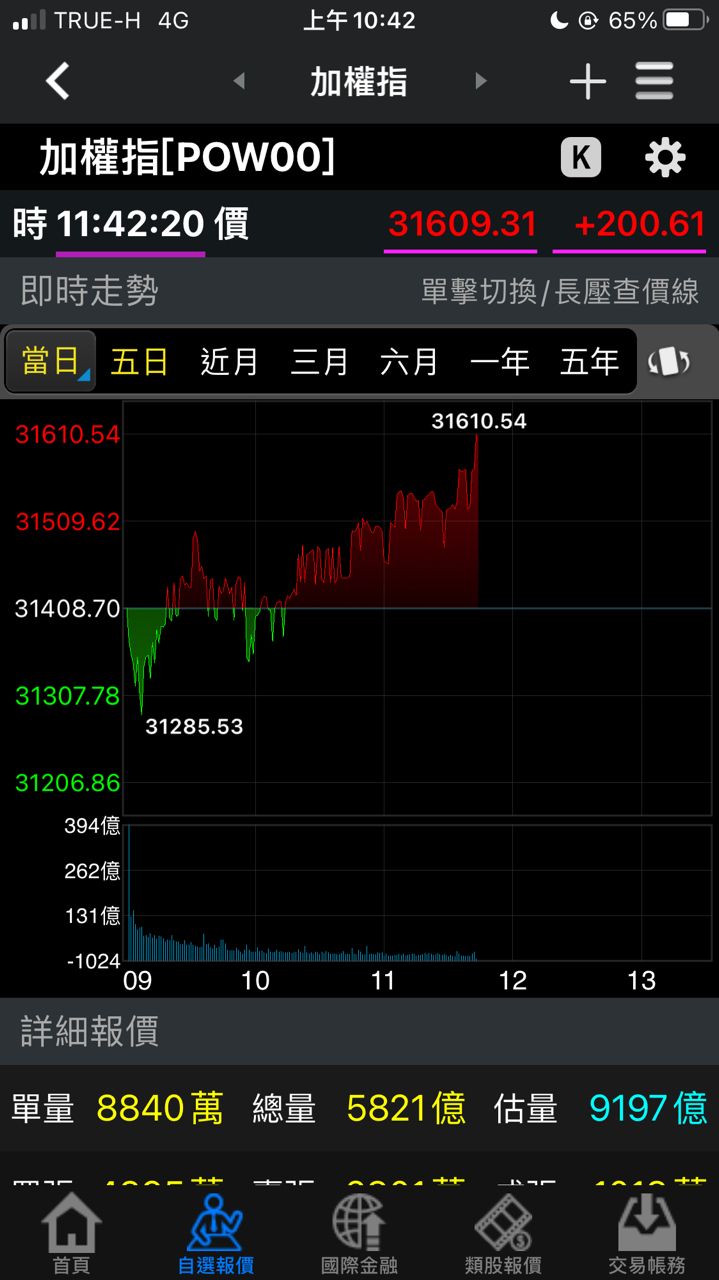The height and width of the screenshot is (1280, 719).
Task: Add to watchlist with the plus icon
Action: (588, 81)
